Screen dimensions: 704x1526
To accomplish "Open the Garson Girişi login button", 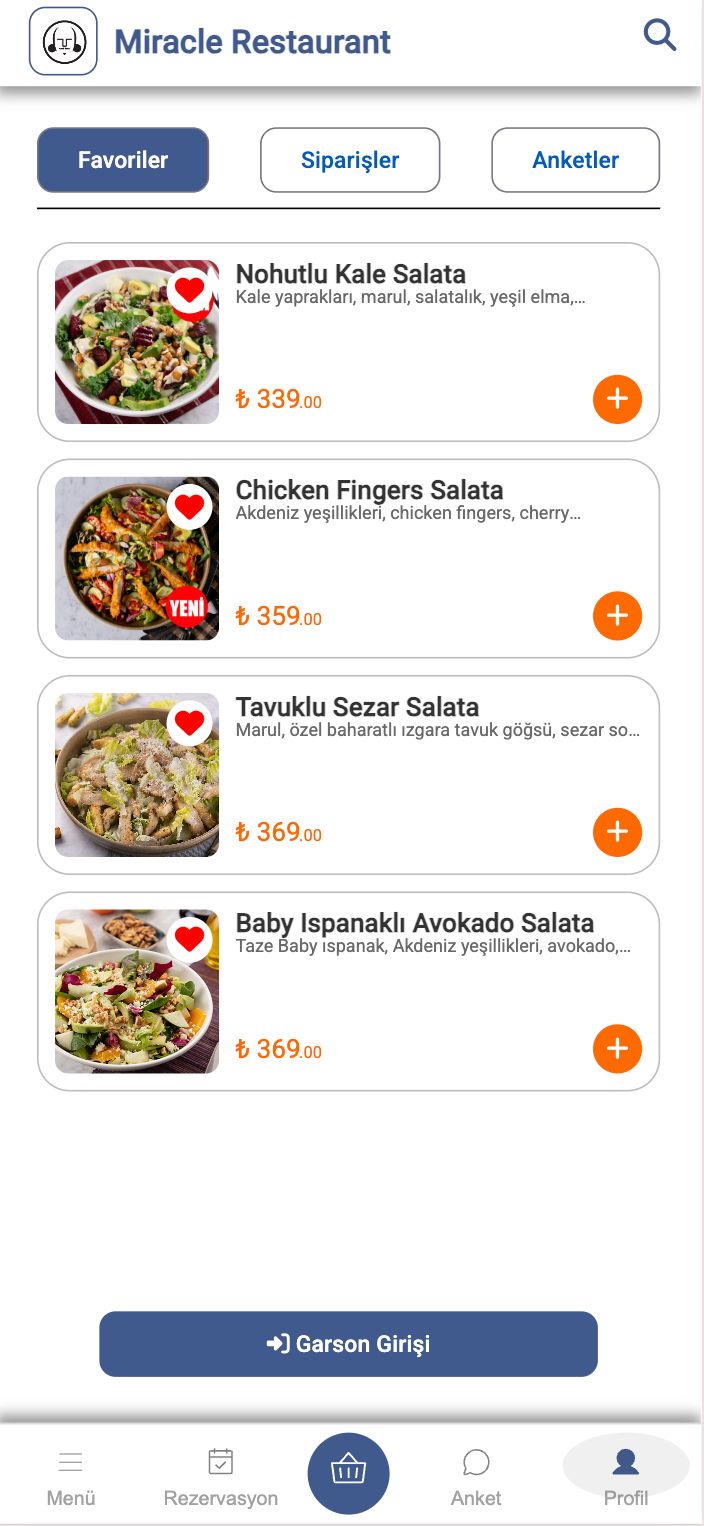I will (x=348, y=1344).
